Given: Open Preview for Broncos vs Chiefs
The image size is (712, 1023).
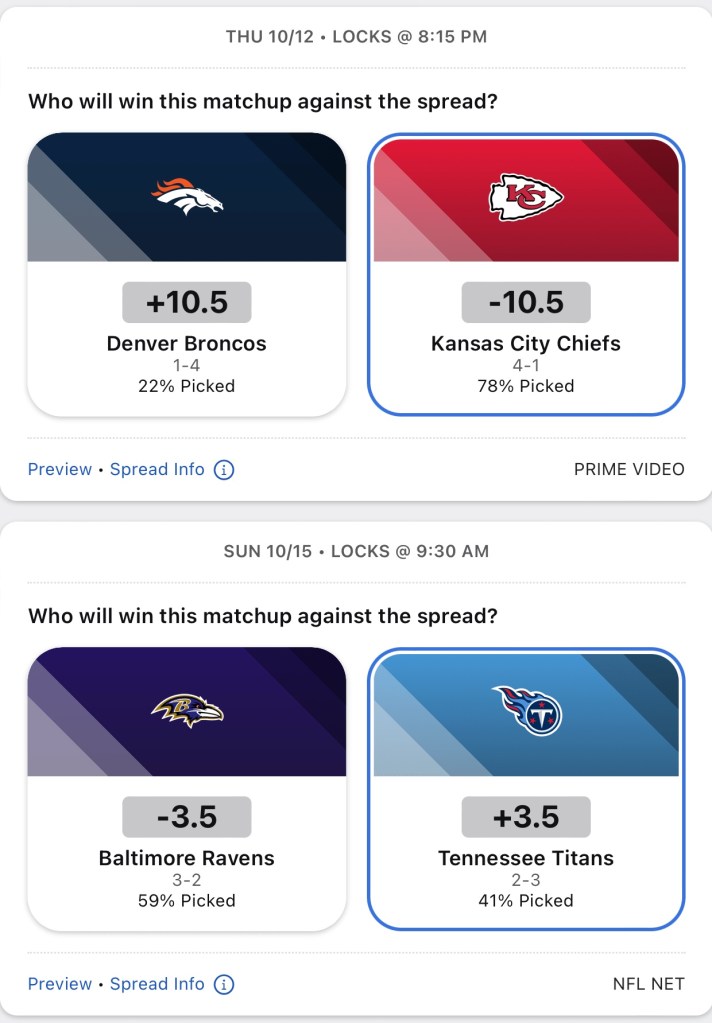Looking at the screenshot, I should pos(59,469).
